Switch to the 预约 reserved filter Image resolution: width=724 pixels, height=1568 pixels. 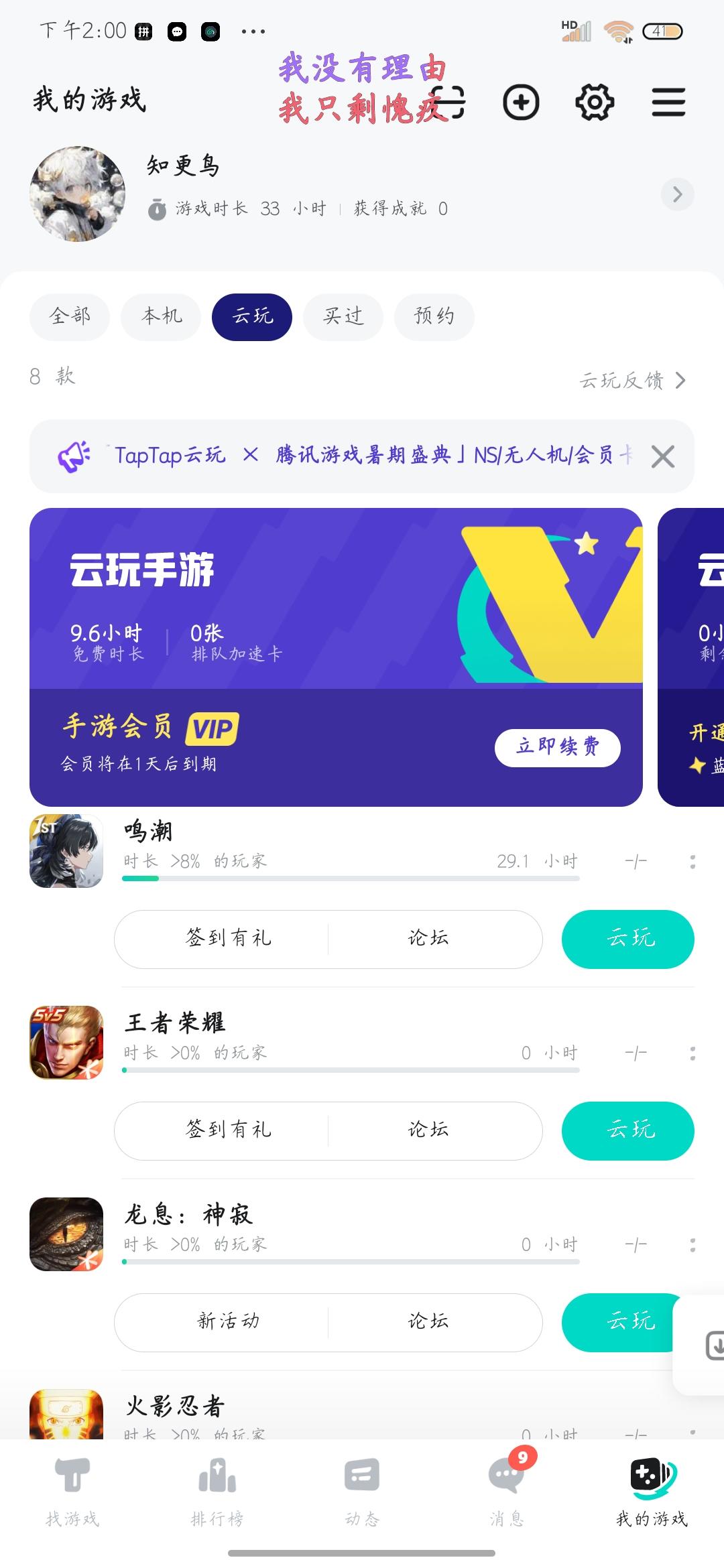434,316
